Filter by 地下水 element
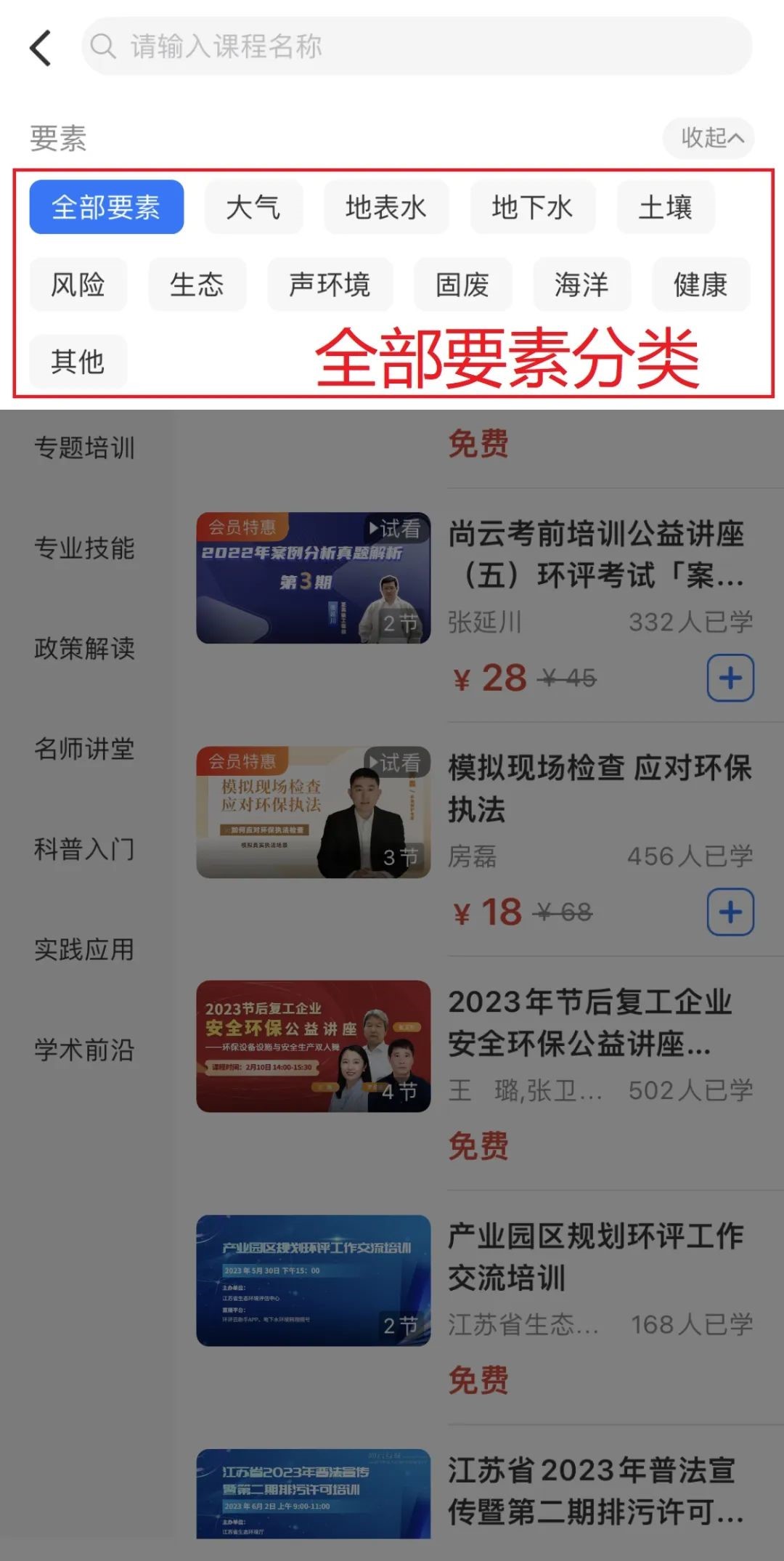Image resolution: width=784 pixels, height=1561 pixels. (532, 207)
